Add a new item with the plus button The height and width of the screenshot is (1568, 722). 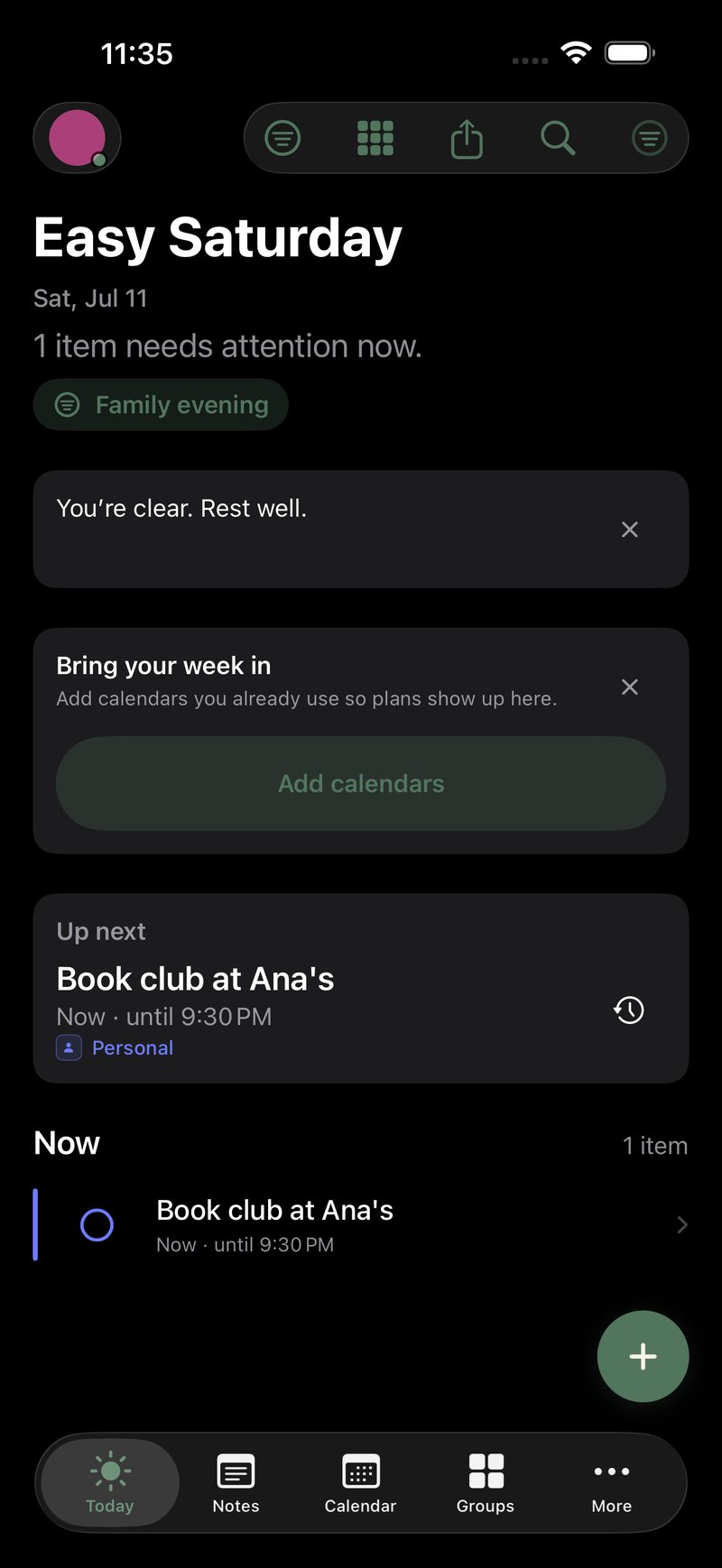[643, 1356]
